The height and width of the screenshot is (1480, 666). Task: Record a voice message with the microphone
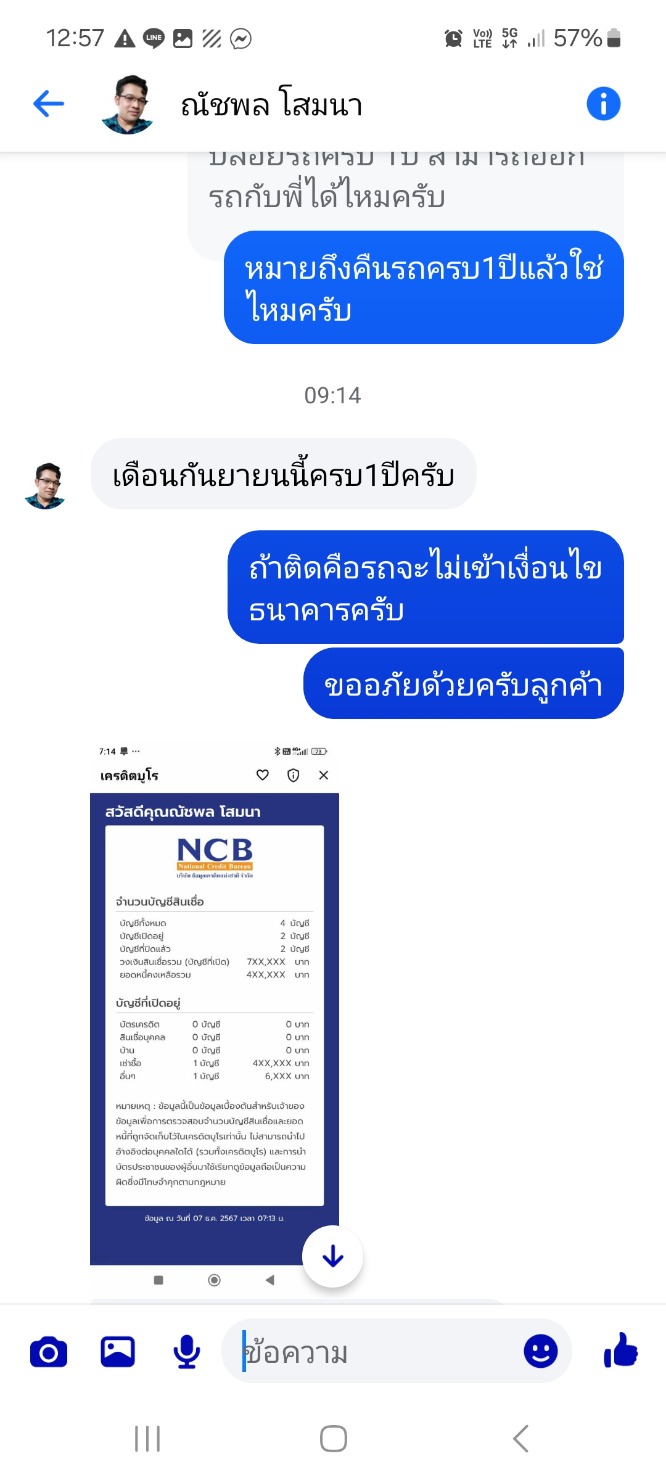(x=186, y=1352)
